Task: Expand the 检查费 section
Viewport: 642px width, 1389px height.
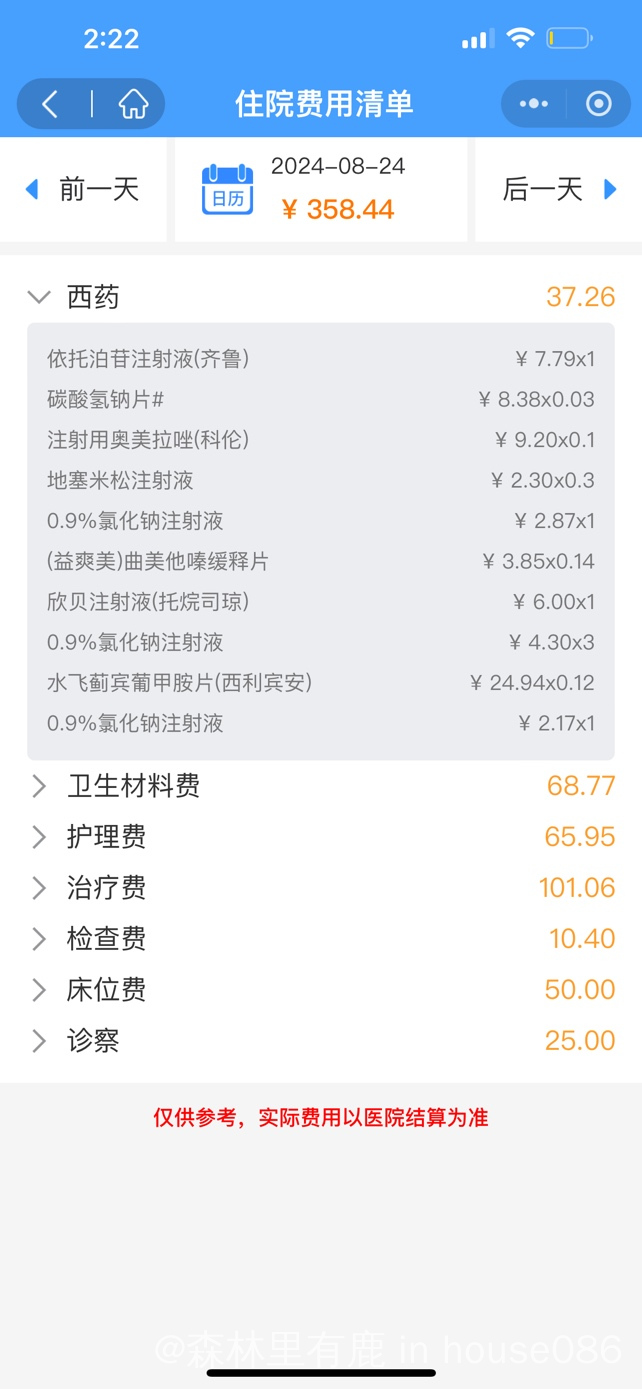Action: [321, 939]
